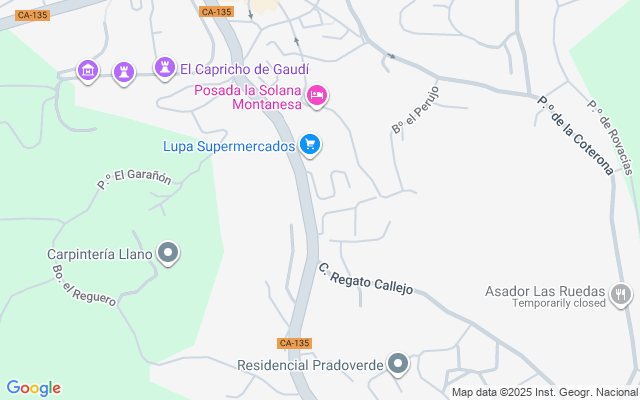The image size is (640, 400).
Task: Tap Lupa Supermercados shopping cart marker
Action: (x=310, y=146)
